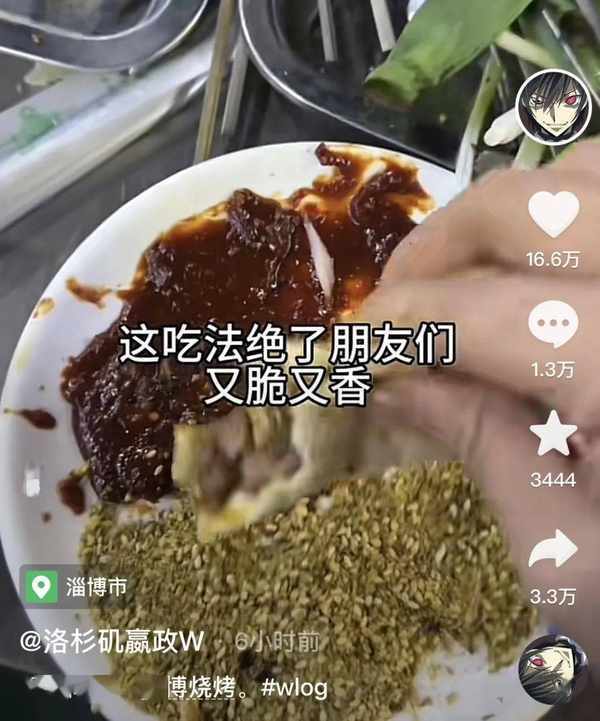
Task: Open the author's avatar profile
Action: (552, 107)
